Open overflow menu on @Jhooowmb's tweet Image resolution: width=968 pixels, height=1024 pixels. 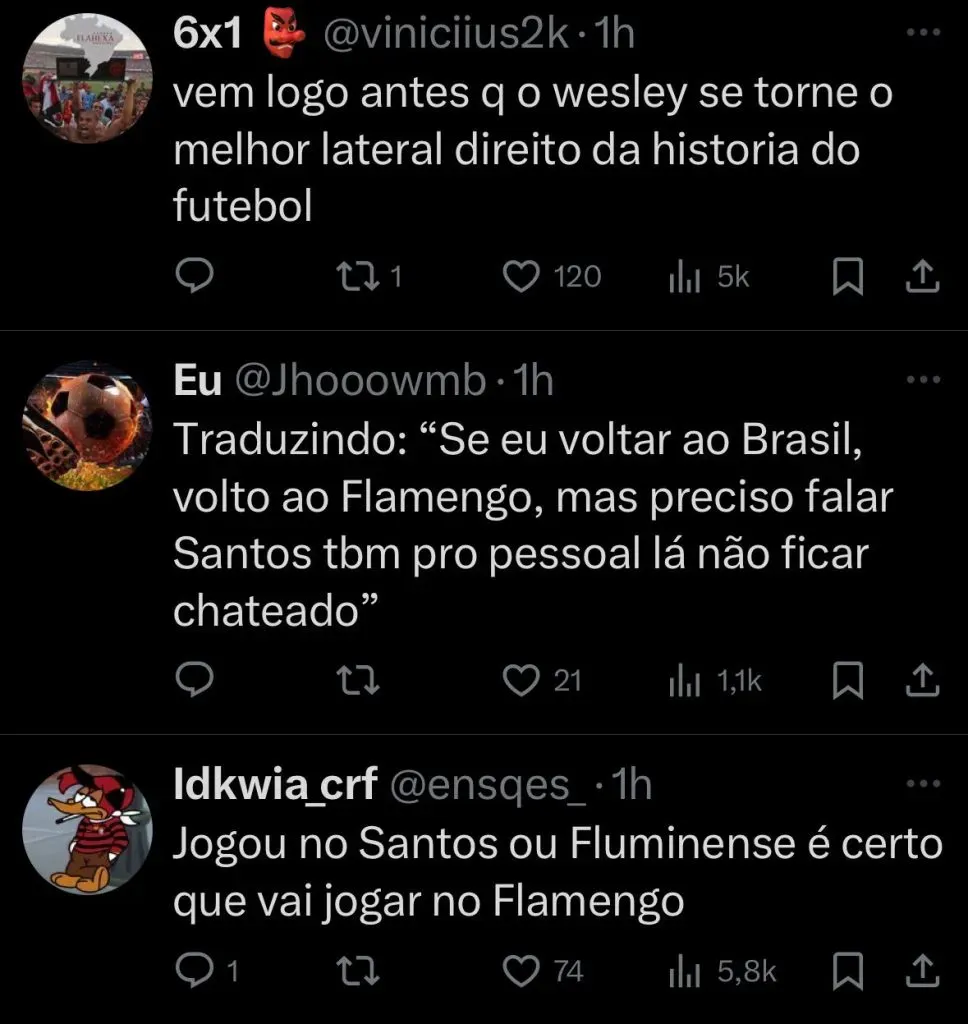click(x=922, y=381)
